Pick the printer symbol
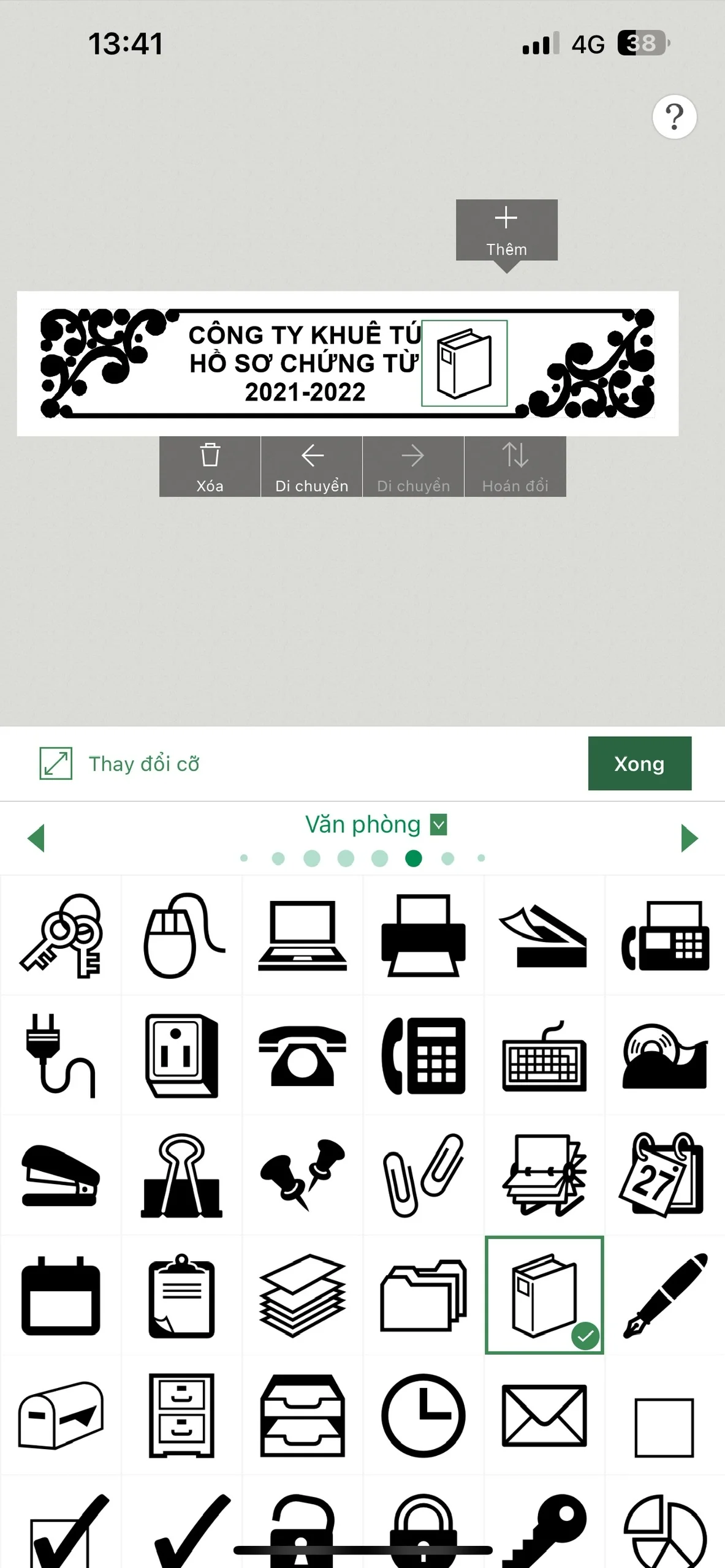This screenshot has height=1568, width=725. click(x=423, y=935)
